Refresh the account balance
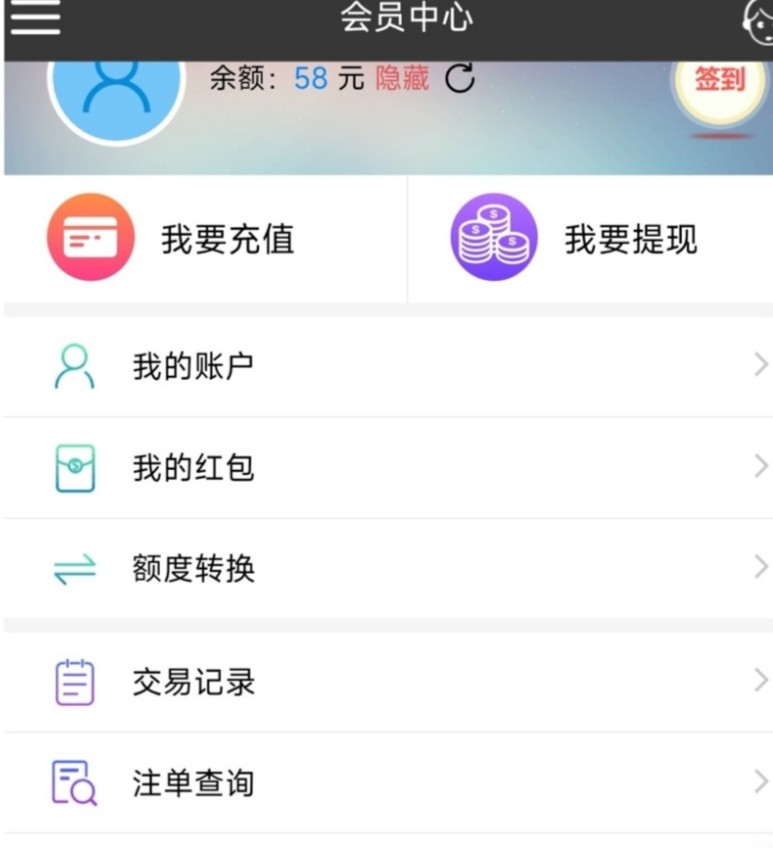This screenshot has width=773, height=848. [x=459, y=79]
